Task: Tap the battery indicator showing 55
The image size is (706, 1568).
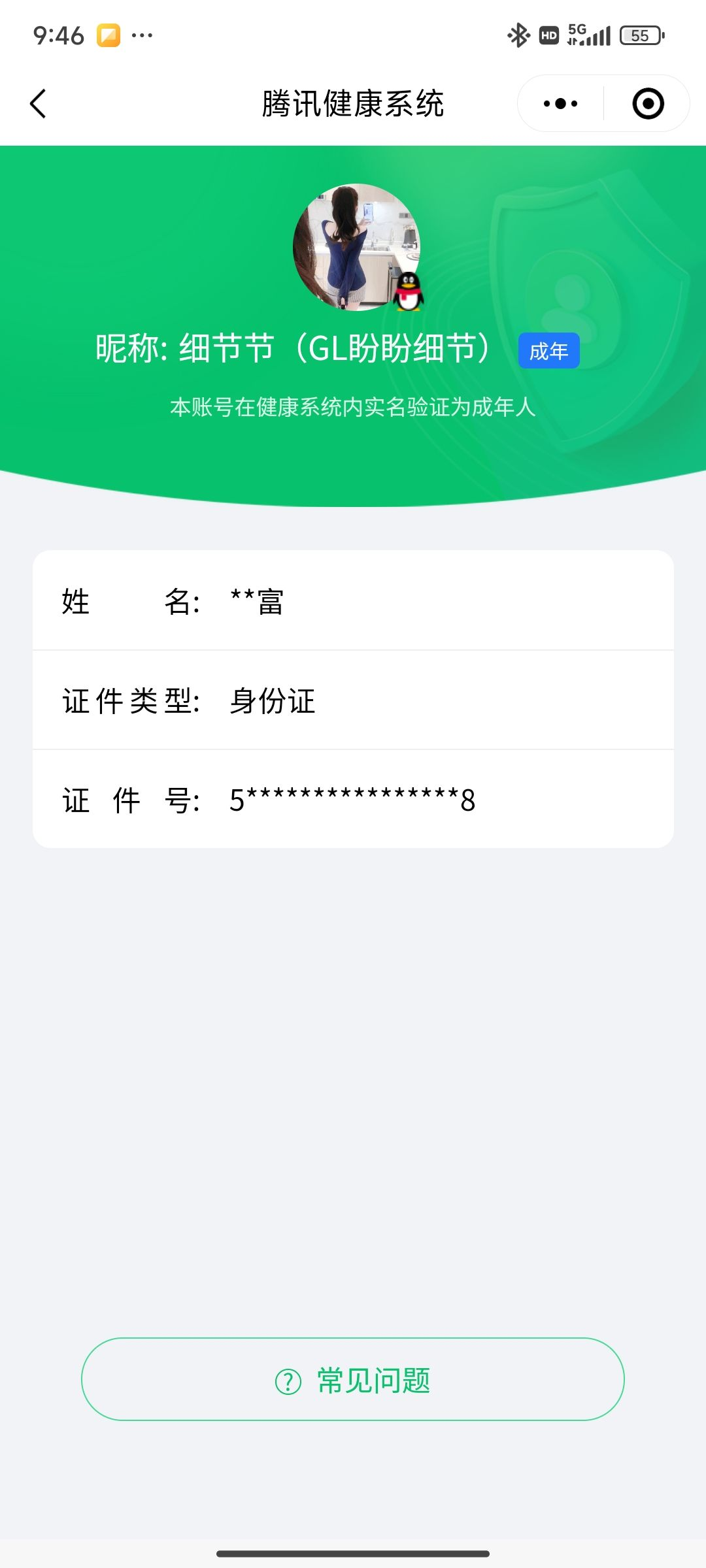Action: [641, 35]
